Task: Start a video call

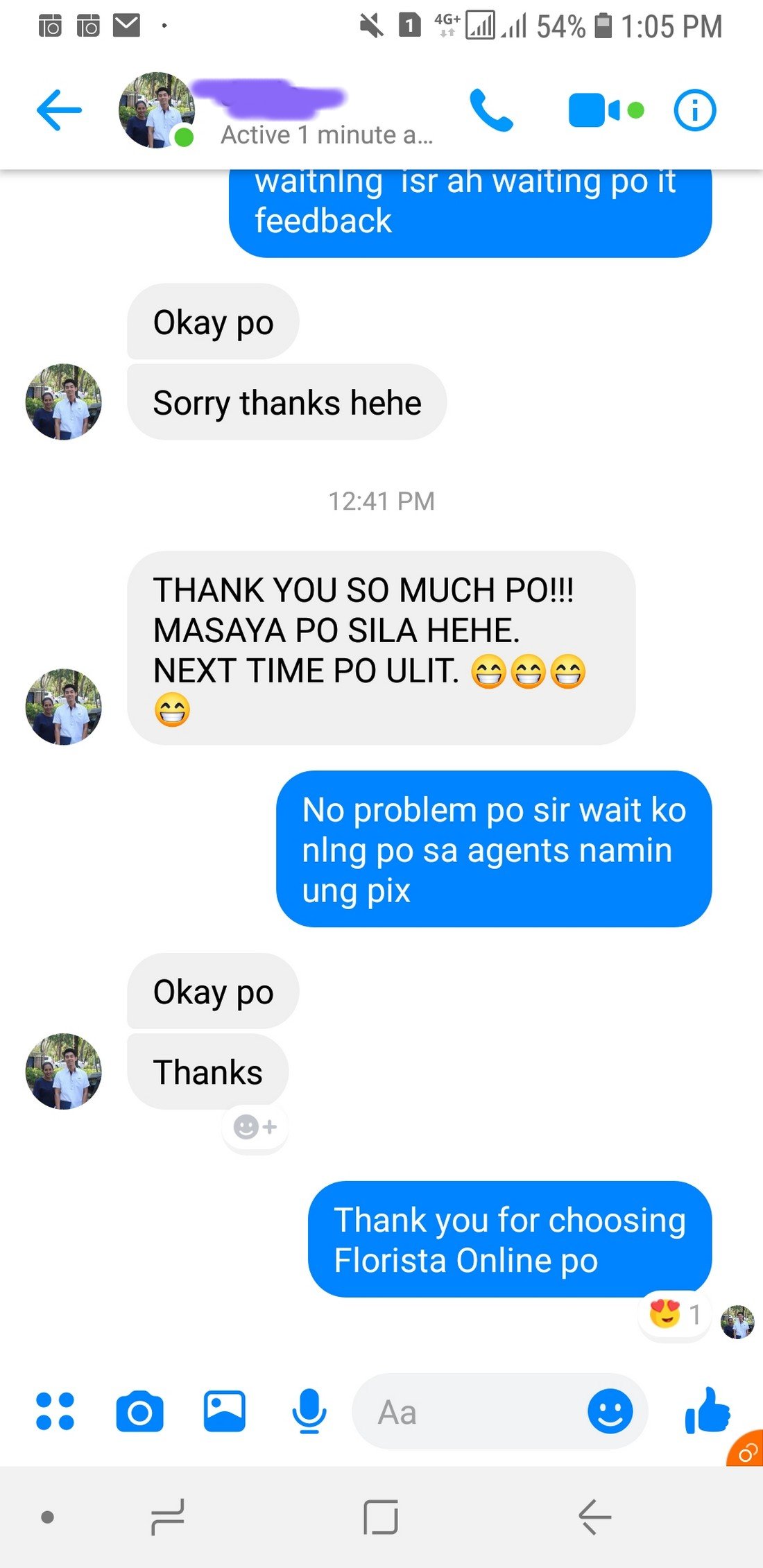Action: (597, 110)
